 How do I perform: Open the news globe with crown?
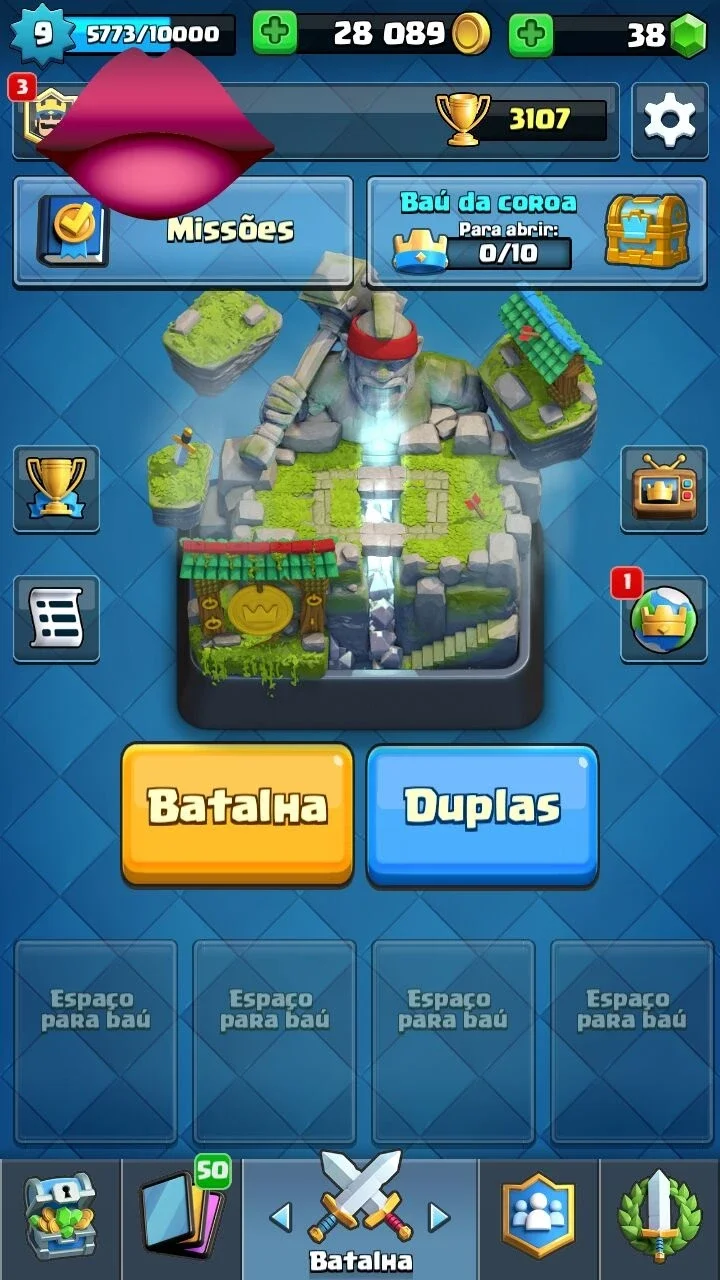click(664, 618)
